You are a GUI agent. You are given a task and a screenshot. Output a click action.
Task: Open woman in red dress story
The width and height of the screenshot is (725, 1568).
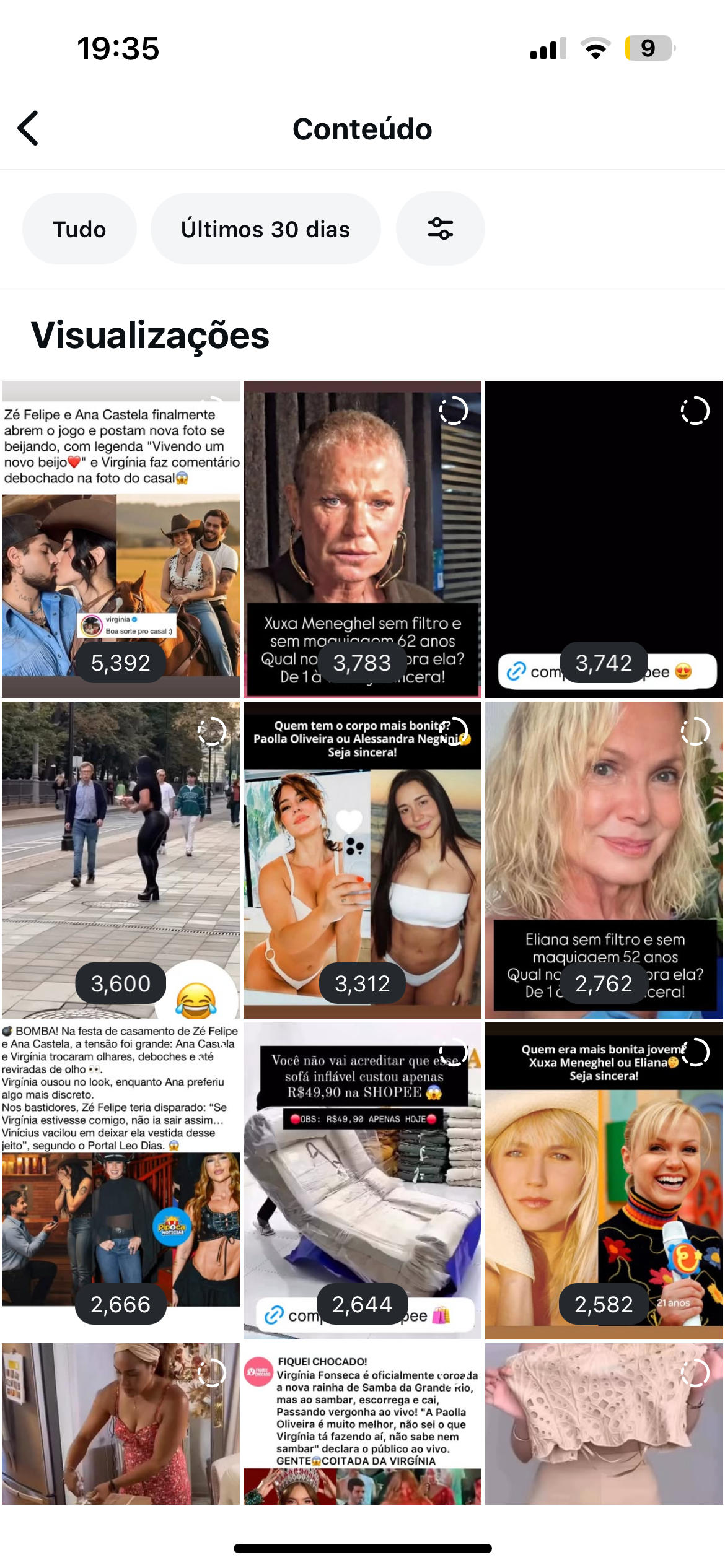[x=120, y=1424]
